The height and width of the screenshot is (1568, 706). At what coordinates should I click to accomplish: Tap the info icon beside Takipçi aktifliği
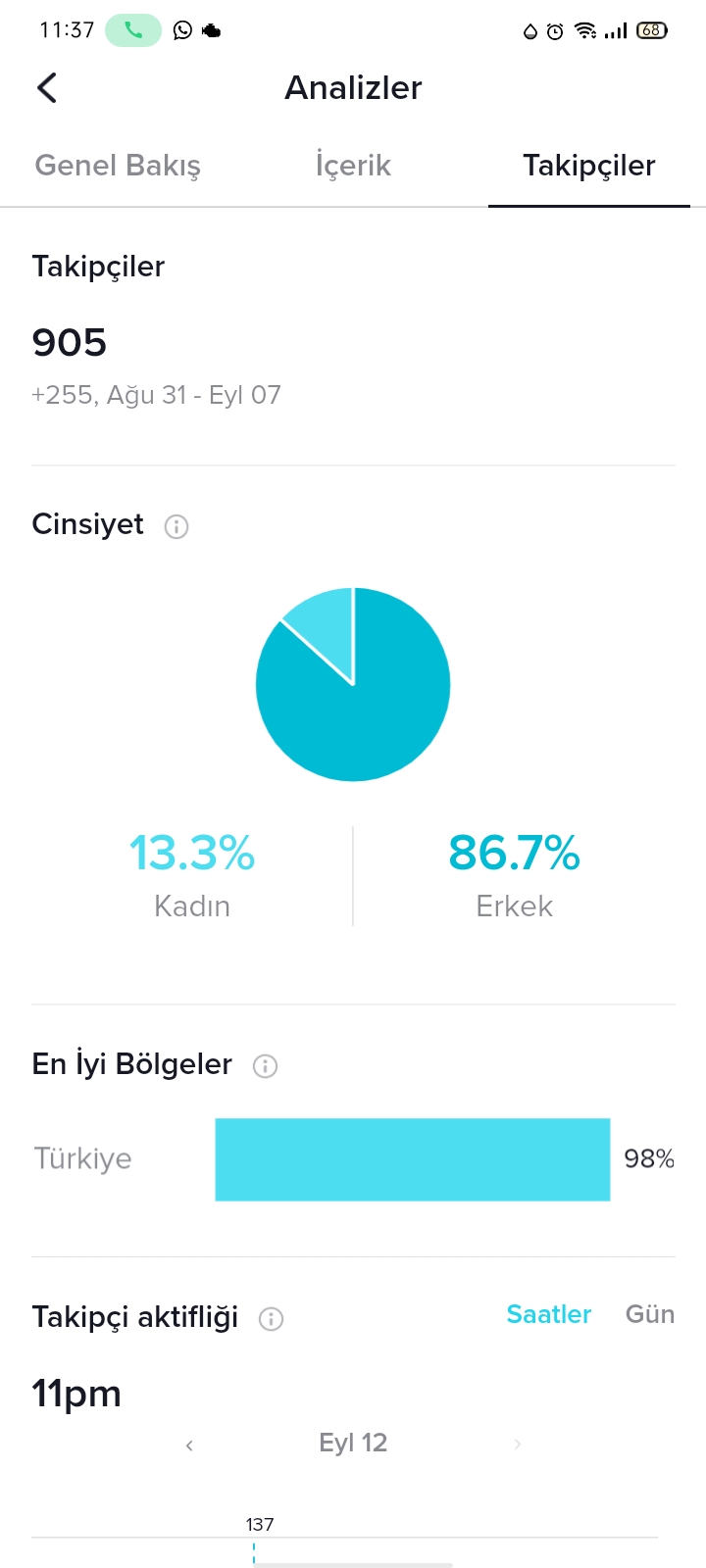tap(271, 1319)
